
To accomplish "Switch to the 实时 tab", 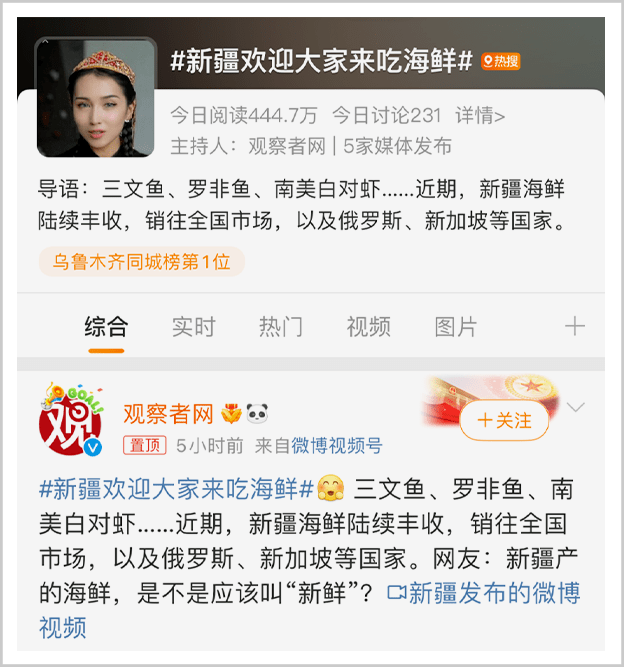I will 193,326.
